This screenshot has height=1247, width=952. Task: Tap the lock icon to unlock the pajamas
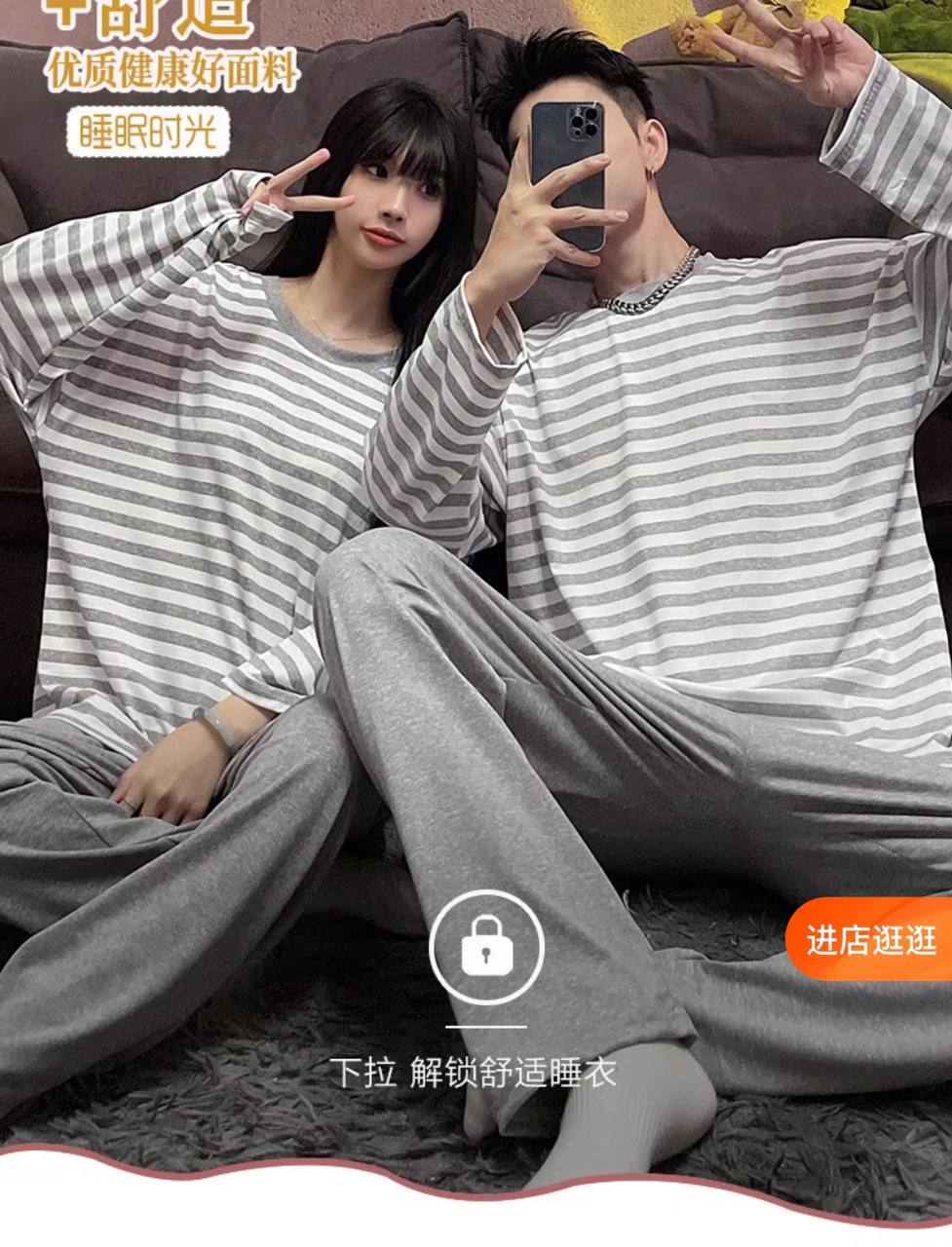pos(486,947)
